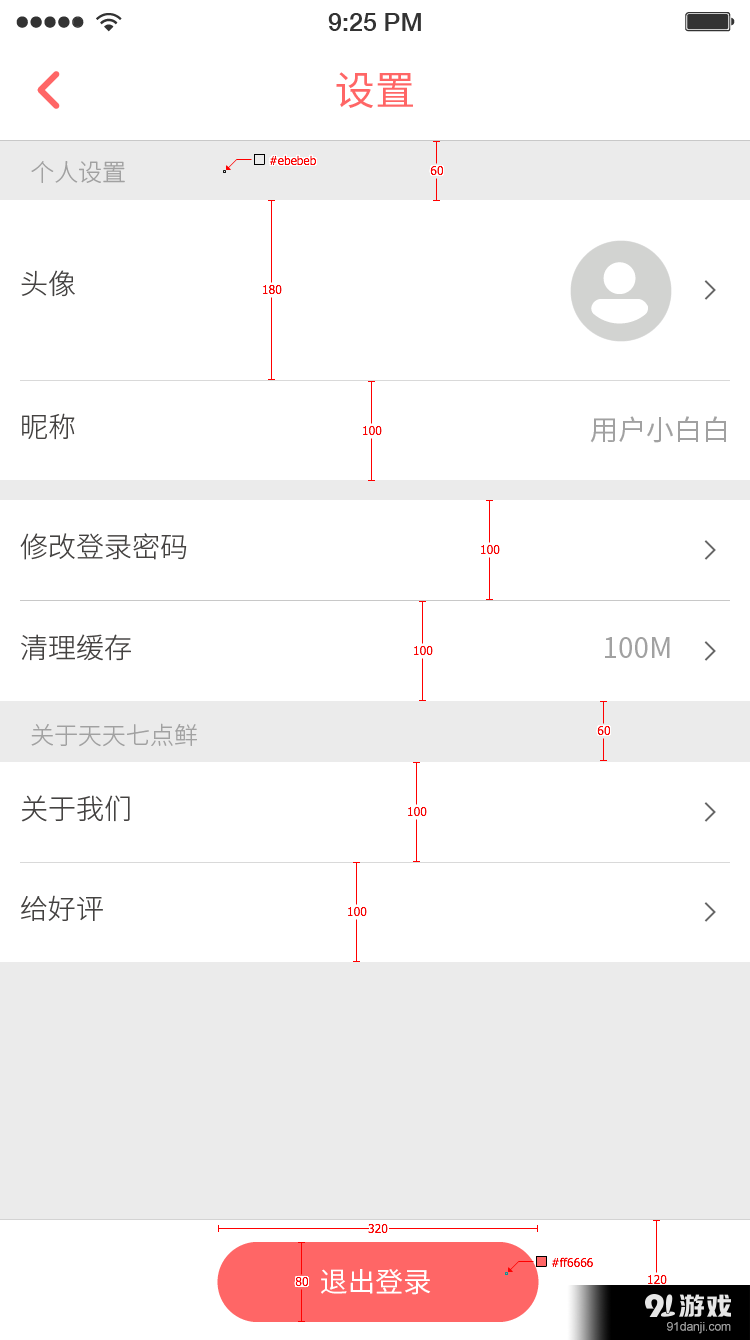Viewport: 750px width, 1340px height.
Task: Select the 关于天天七点鲜 section header
Action: [112, 734]
